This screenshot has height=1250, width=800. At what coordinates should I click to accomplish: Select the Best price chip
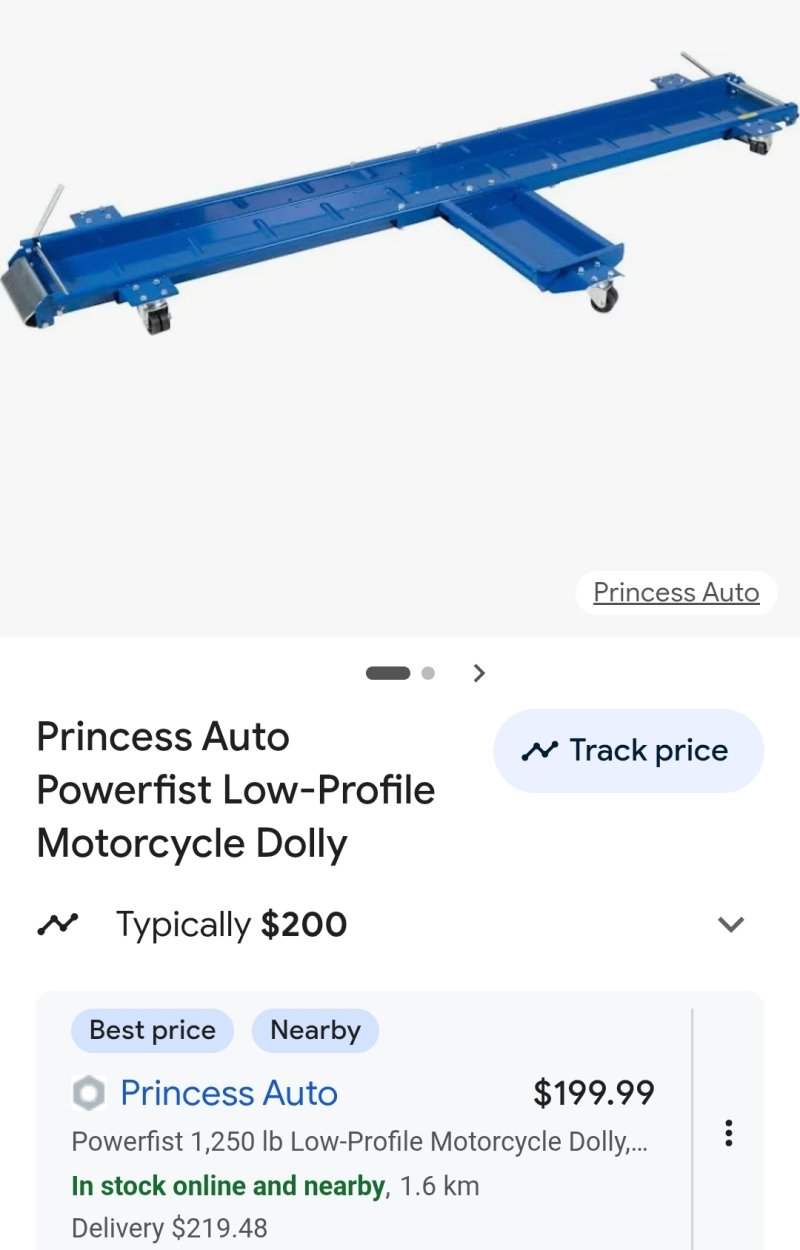(152, 1030)
